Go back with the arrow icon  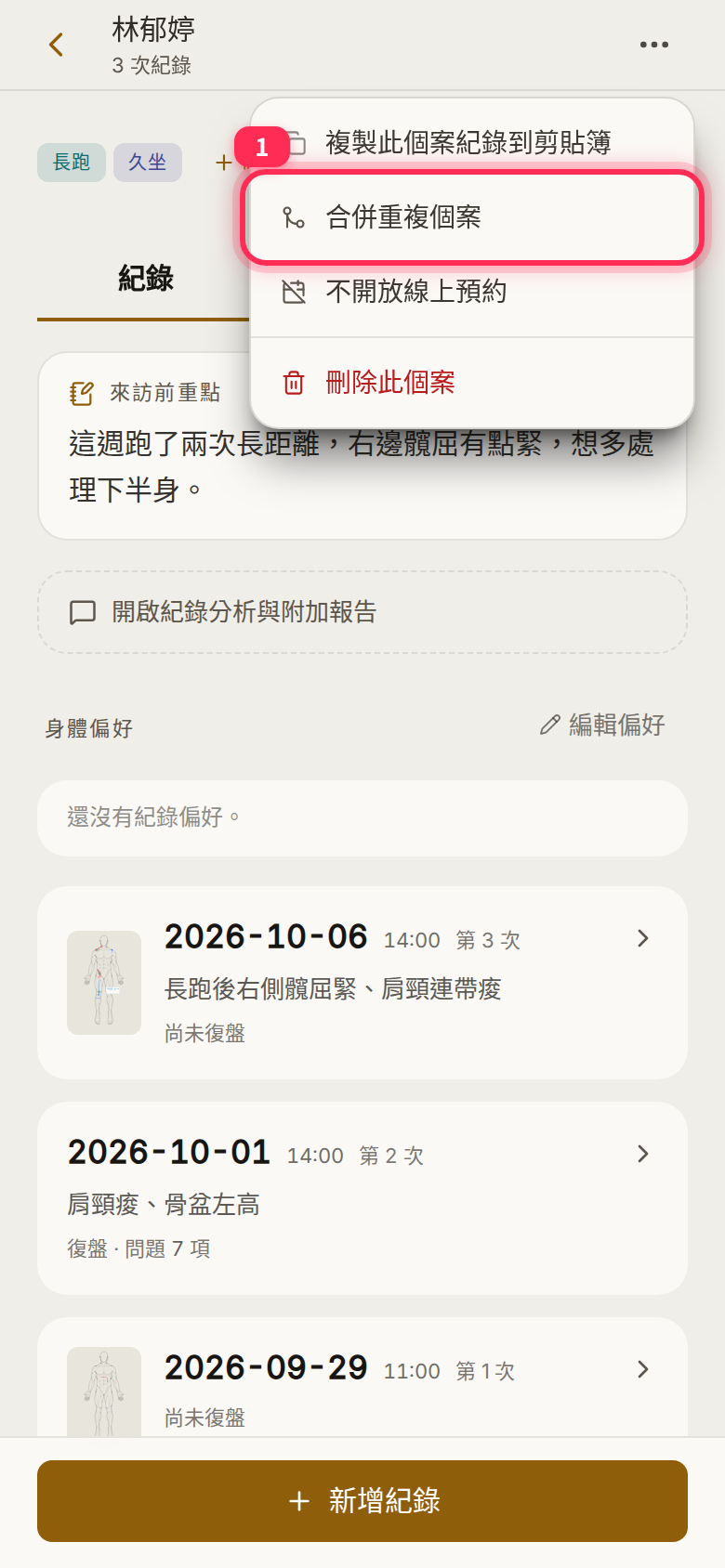click(57, 45)
